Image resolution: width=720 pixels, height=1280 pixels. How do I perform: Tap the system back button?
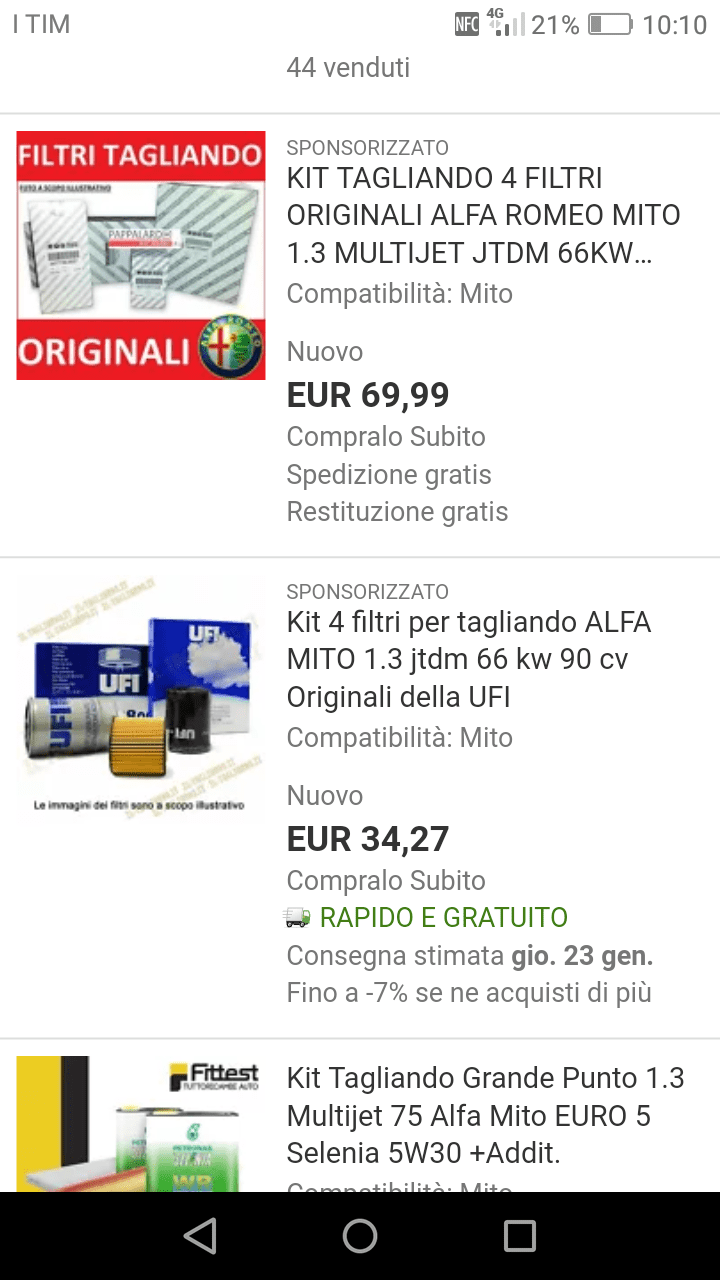click(x=200, y=1237)
